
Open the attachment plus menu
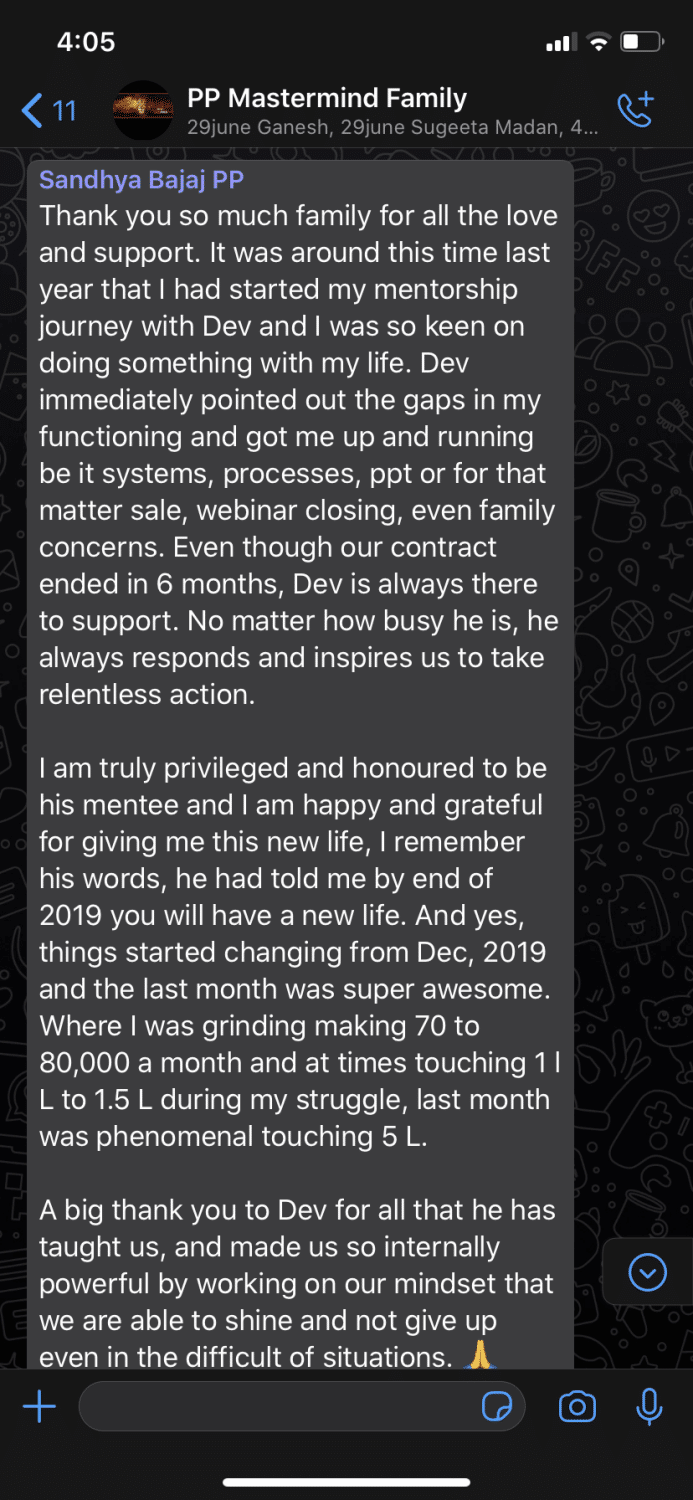(39, 1407)
